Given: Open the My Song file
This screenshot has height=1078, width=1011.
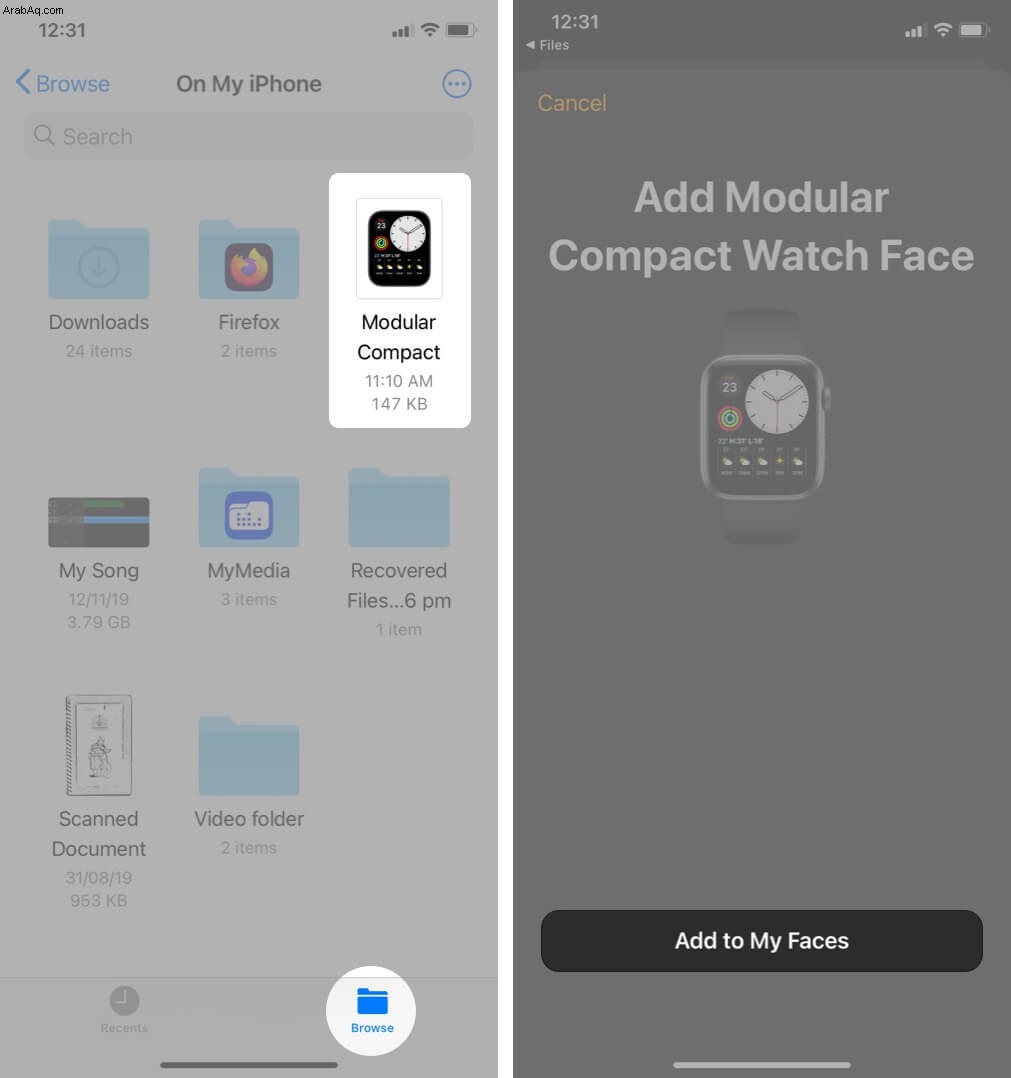Looking at the screenshot, I should pos(98,521).
